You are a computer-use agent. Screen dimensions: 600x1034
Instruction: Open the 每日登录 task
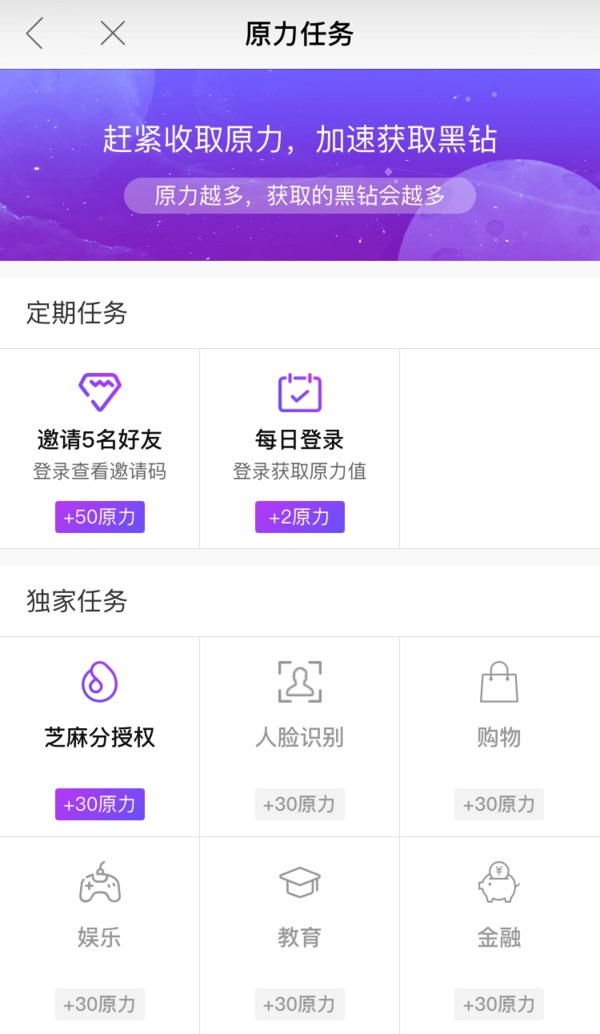coord(299,449)
